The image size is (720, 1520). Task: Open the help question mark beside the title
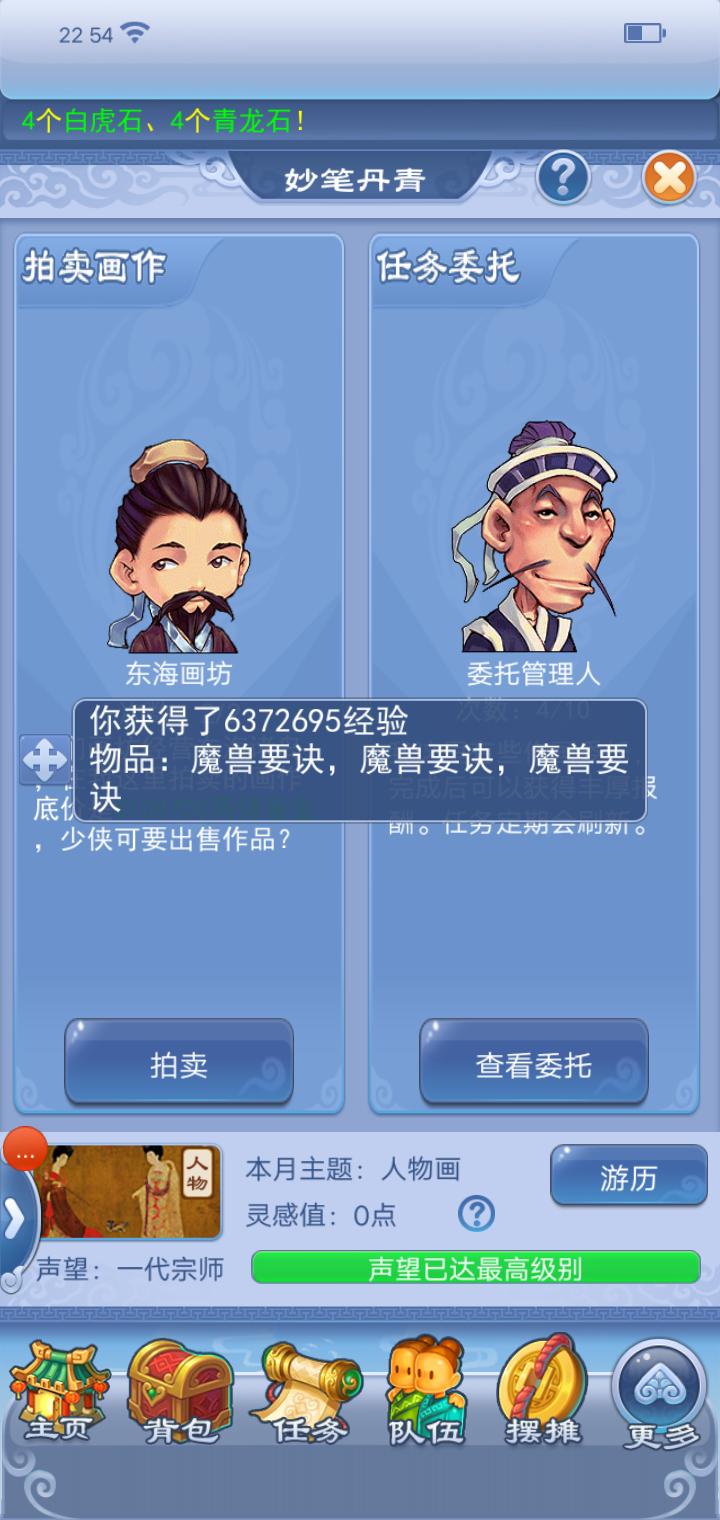(x=563, y=179)
